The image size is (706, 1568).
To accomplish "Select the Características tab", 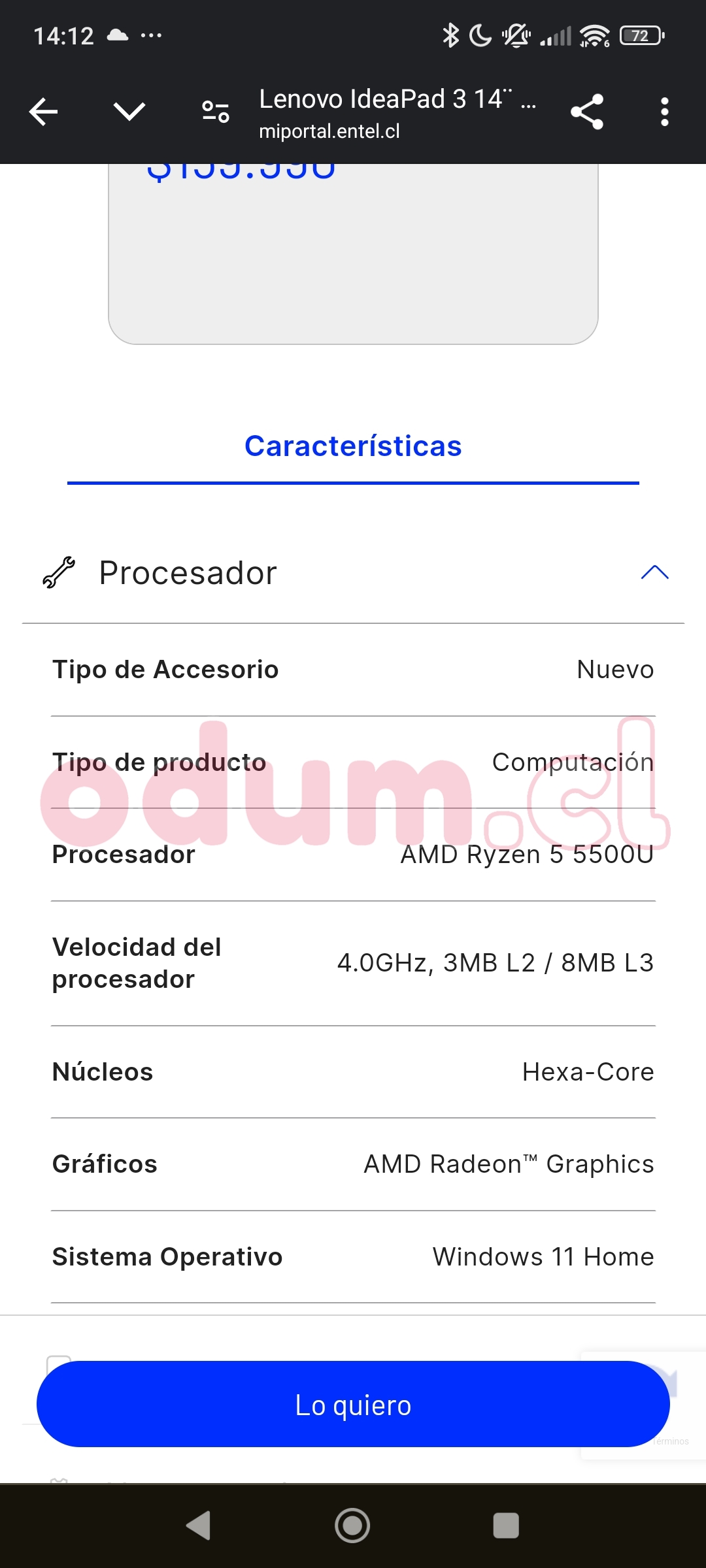I will [x=353, y=446].
